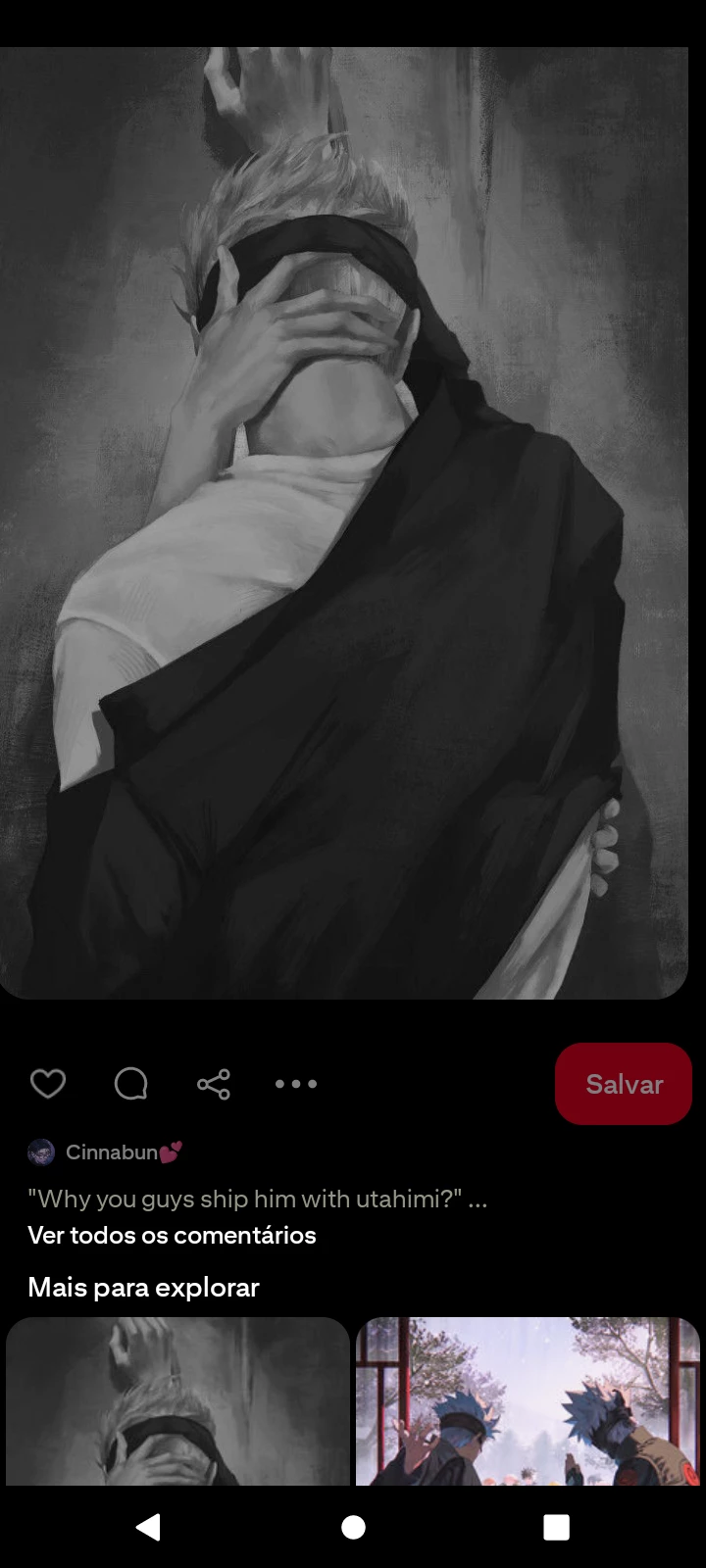Open the blue-haired characters suggested pin

point(528,1401)
